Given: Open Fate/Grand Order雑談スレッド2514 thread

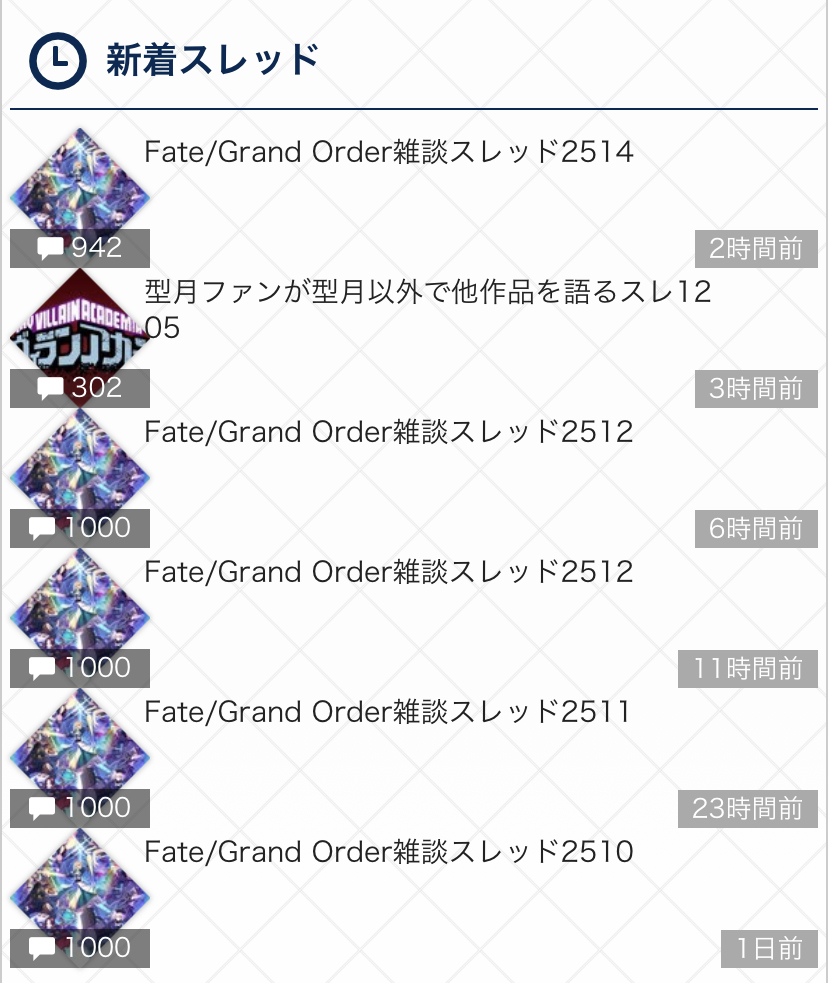Looking at the screenshot, I should click(x=389, y=153).
